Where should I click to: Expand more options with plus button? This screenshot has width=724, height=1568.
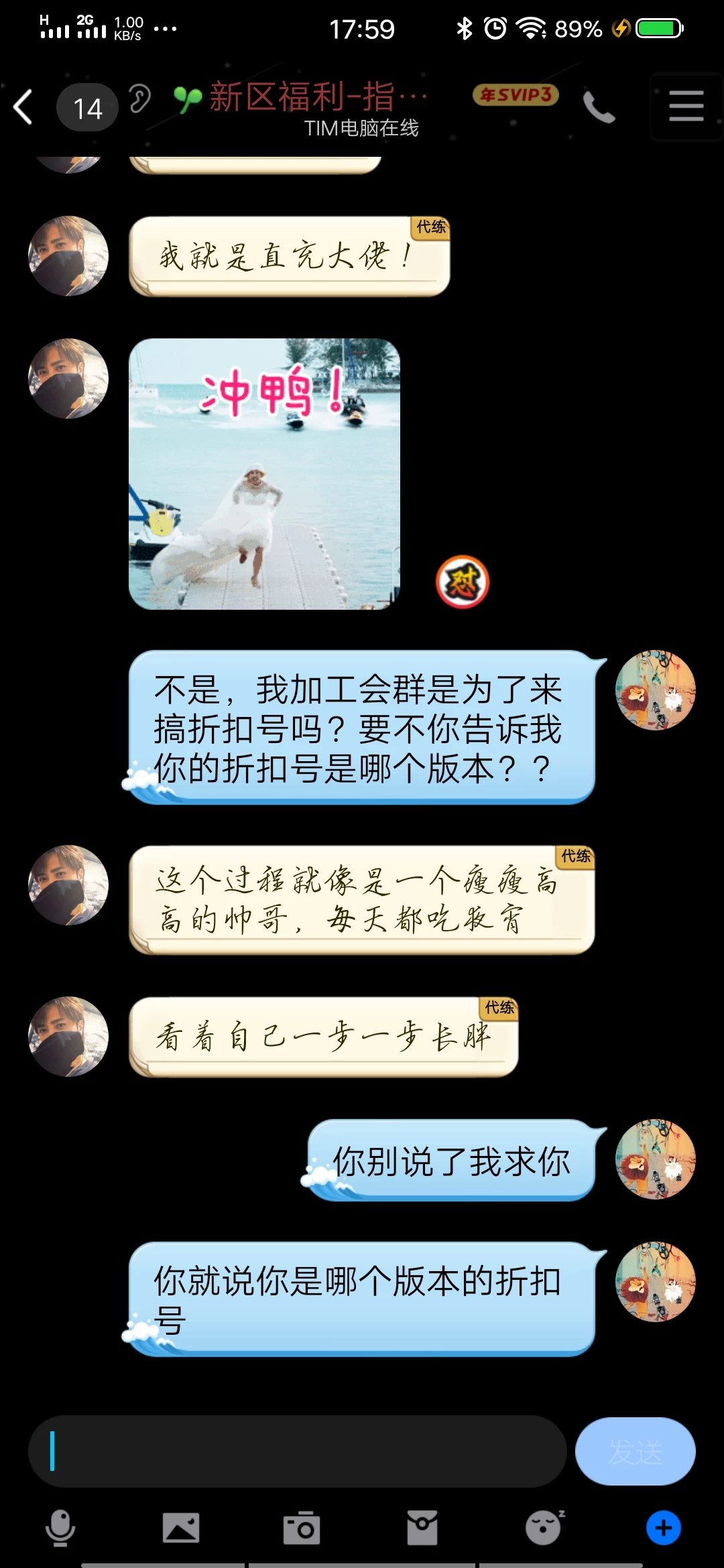pyautogui.click(x=664, y=1528)
